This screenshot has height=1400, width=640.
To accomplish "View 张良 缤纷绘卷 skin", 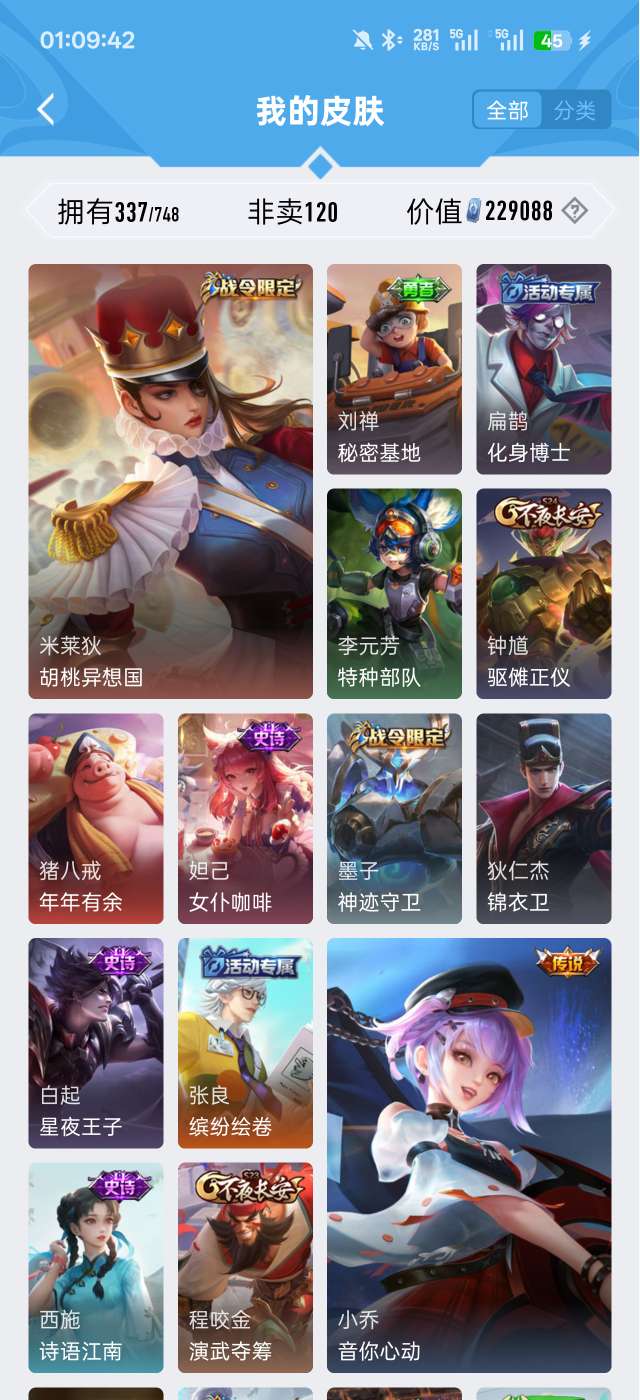I will (245, 1042).
